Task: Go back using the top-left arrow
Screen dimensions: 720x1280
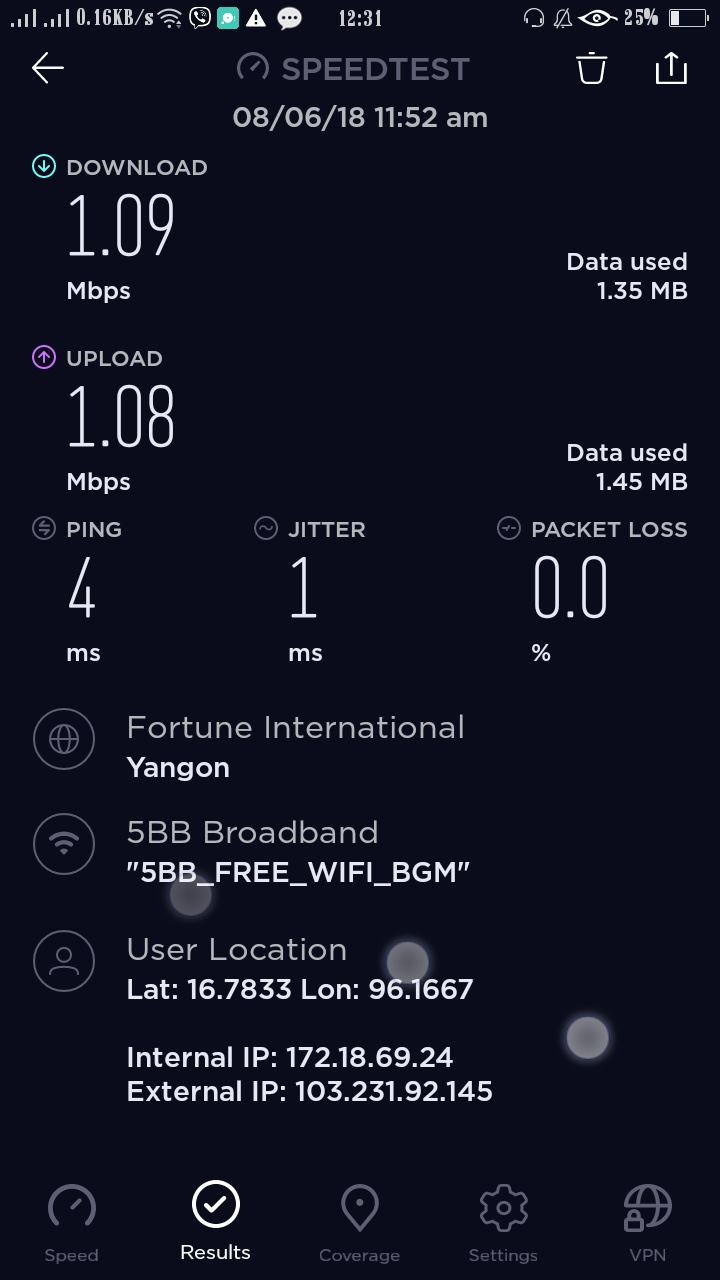Action: point(48,68)
